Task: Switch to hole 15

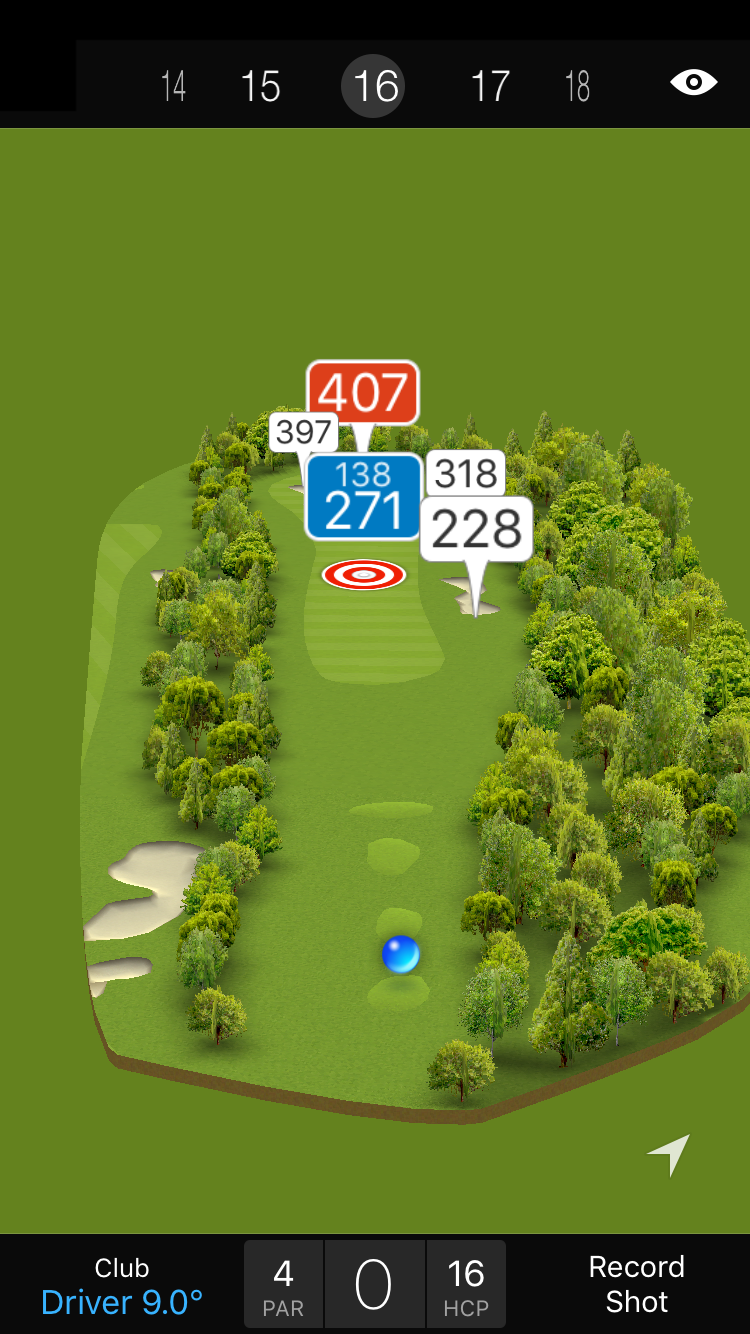Action: (260, 86)
